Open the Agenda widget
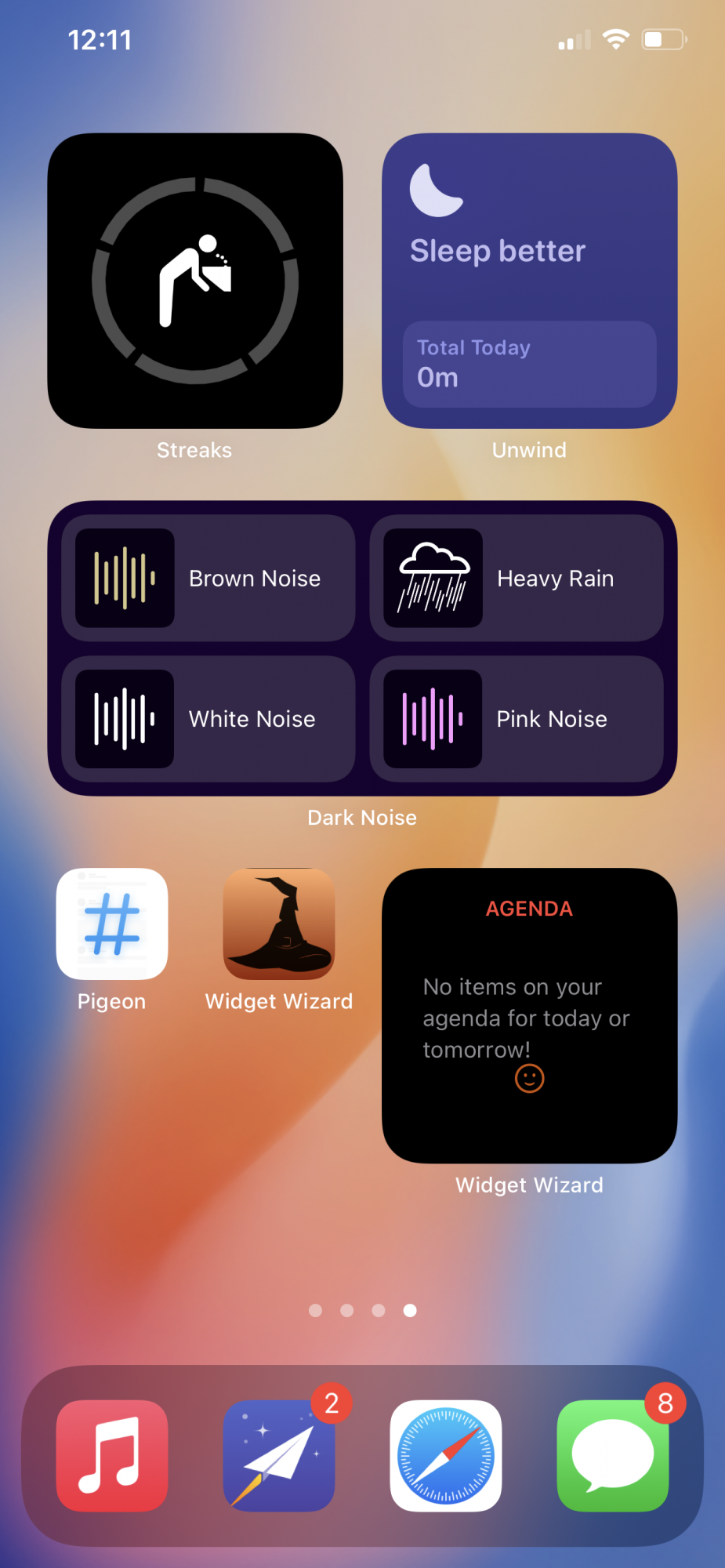The width and height of the screenshot is (725, 1568). coord(529,1015)
